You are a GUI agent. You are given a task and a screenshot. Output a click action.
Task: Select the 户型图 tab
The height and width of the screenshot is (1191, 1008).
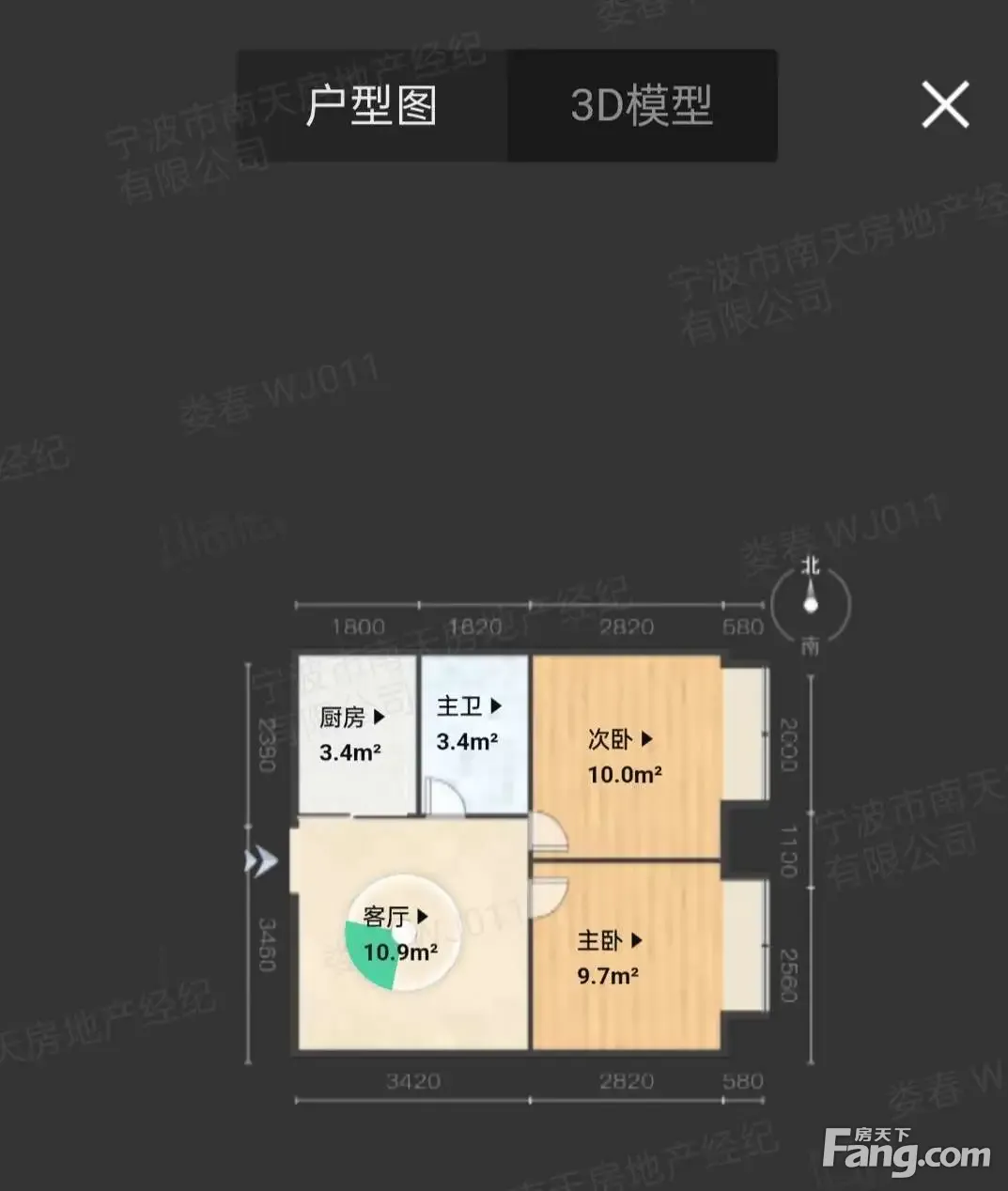(x=372, y=105)
